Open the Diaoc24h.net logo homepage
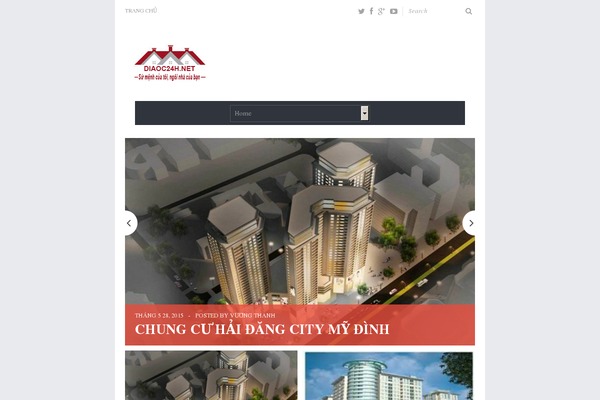The image size is (600, 400). pyautogui.click(x=170, y=64)
